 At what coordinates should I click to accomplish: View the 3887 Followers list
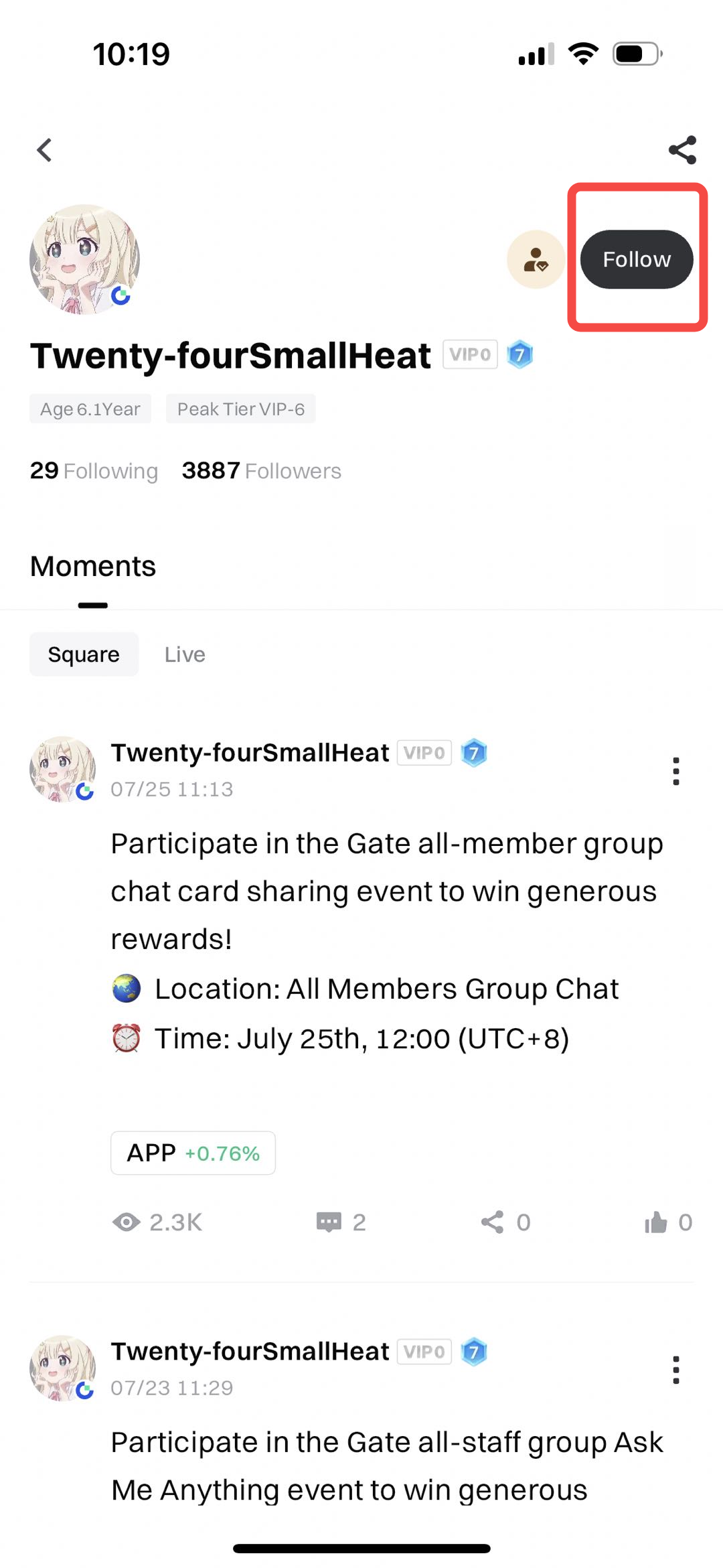pyautogui.click(x=261, y=471)
